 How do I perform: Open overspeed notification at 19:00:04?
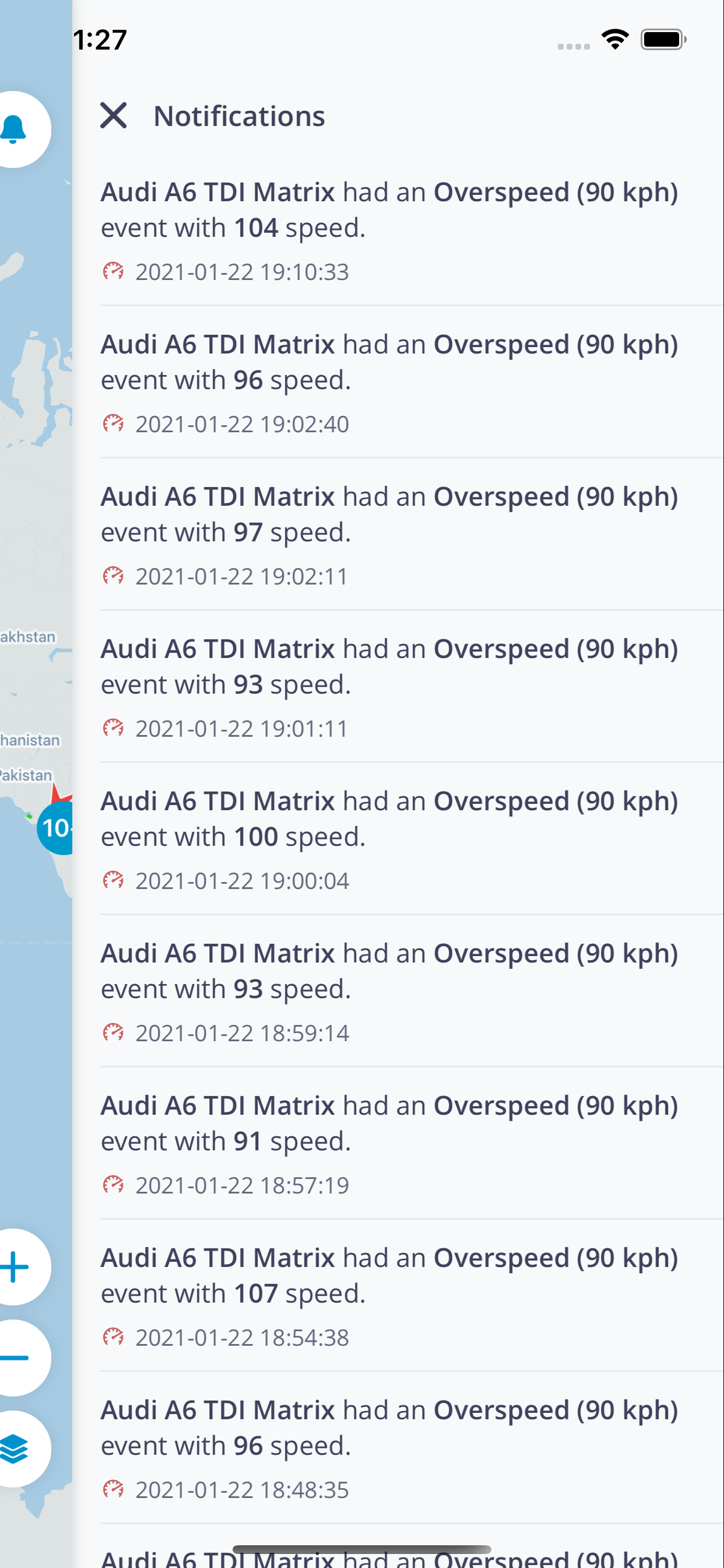coord(412,839)
